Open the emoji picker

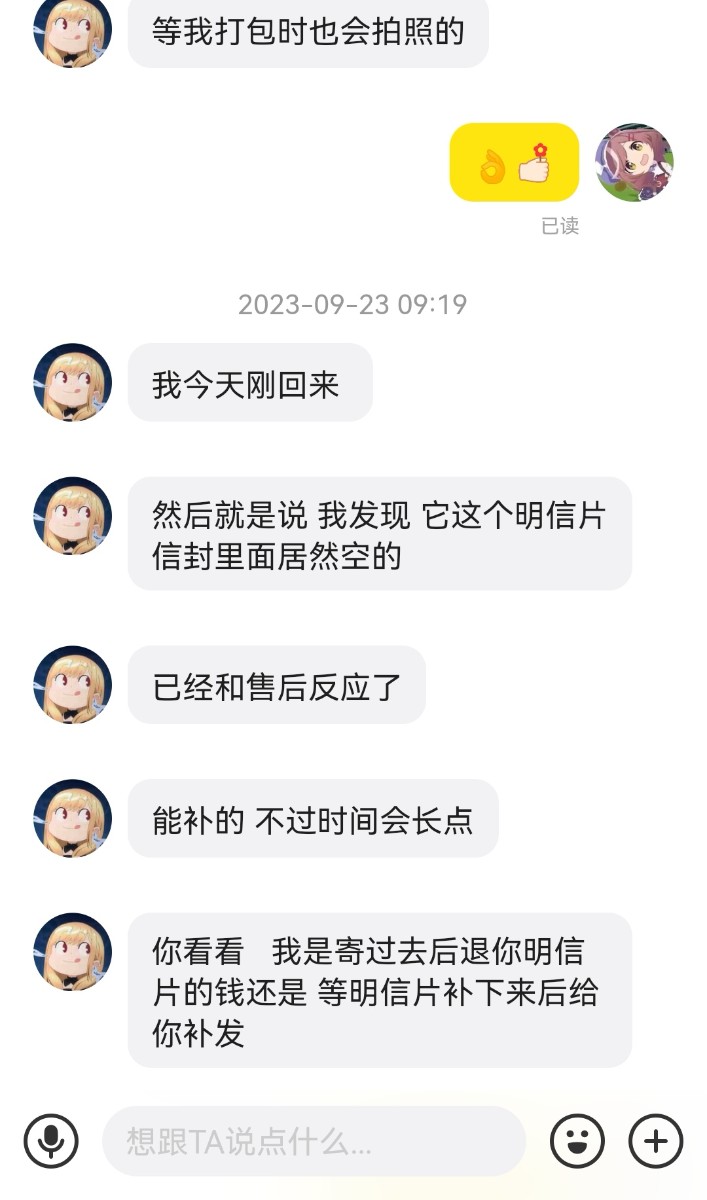[578, 1141]
